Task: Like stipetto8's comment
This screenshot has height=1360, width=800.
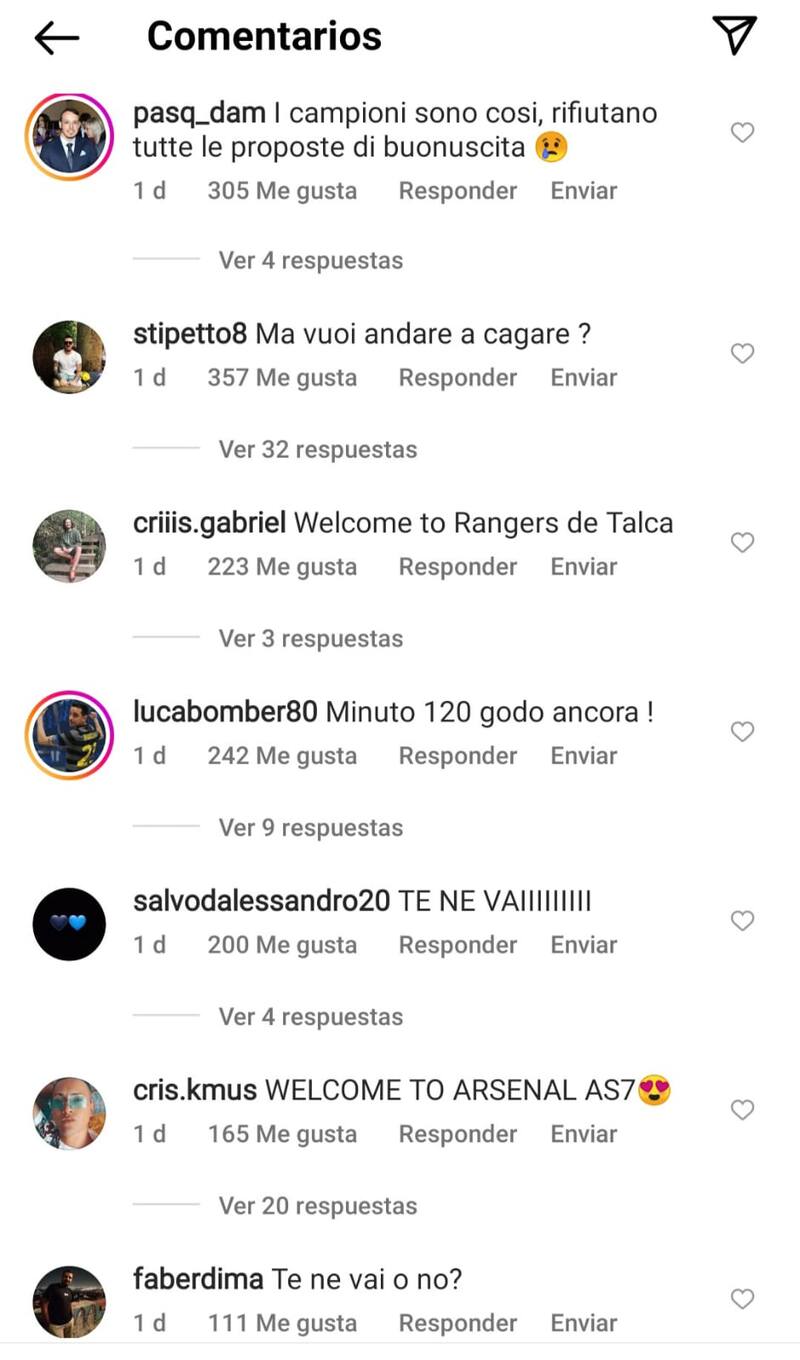Action: point(742,354)
